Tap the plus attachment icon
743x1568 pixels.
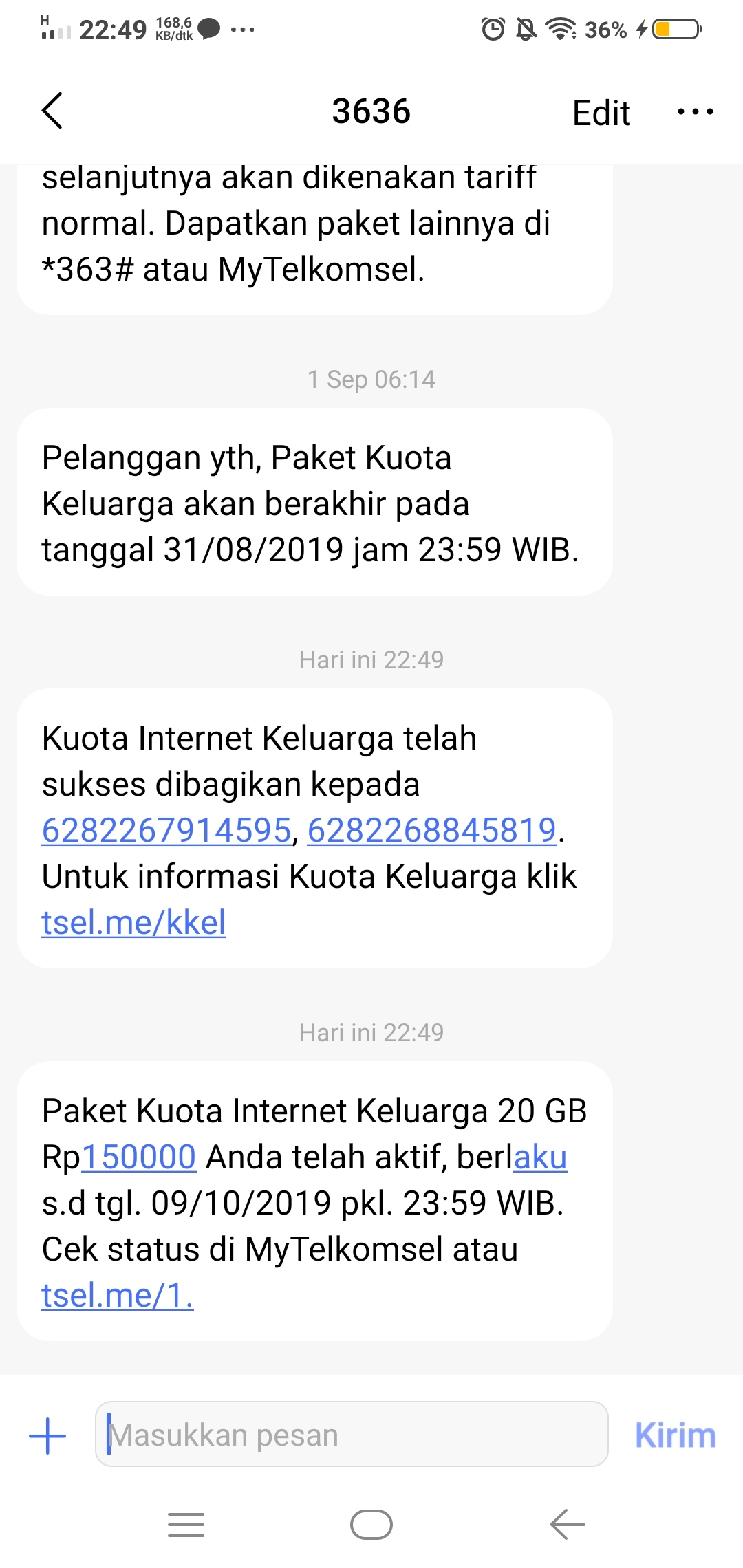(x=47, y=1436)
